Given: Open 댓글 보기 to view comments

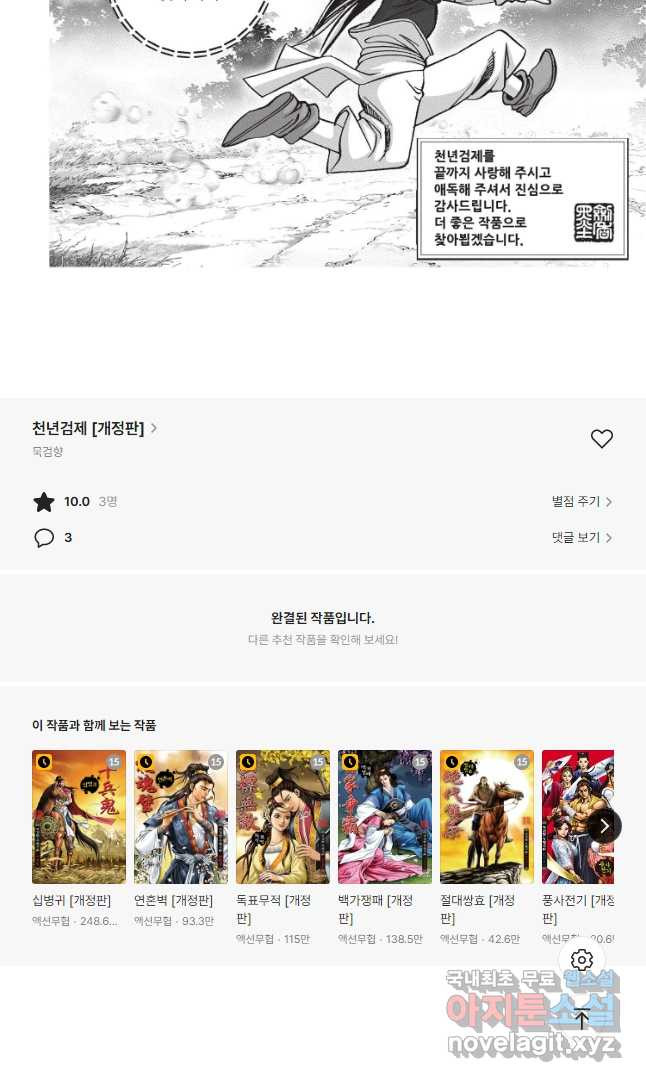Looking at the screenshot, I should point(581,538).
